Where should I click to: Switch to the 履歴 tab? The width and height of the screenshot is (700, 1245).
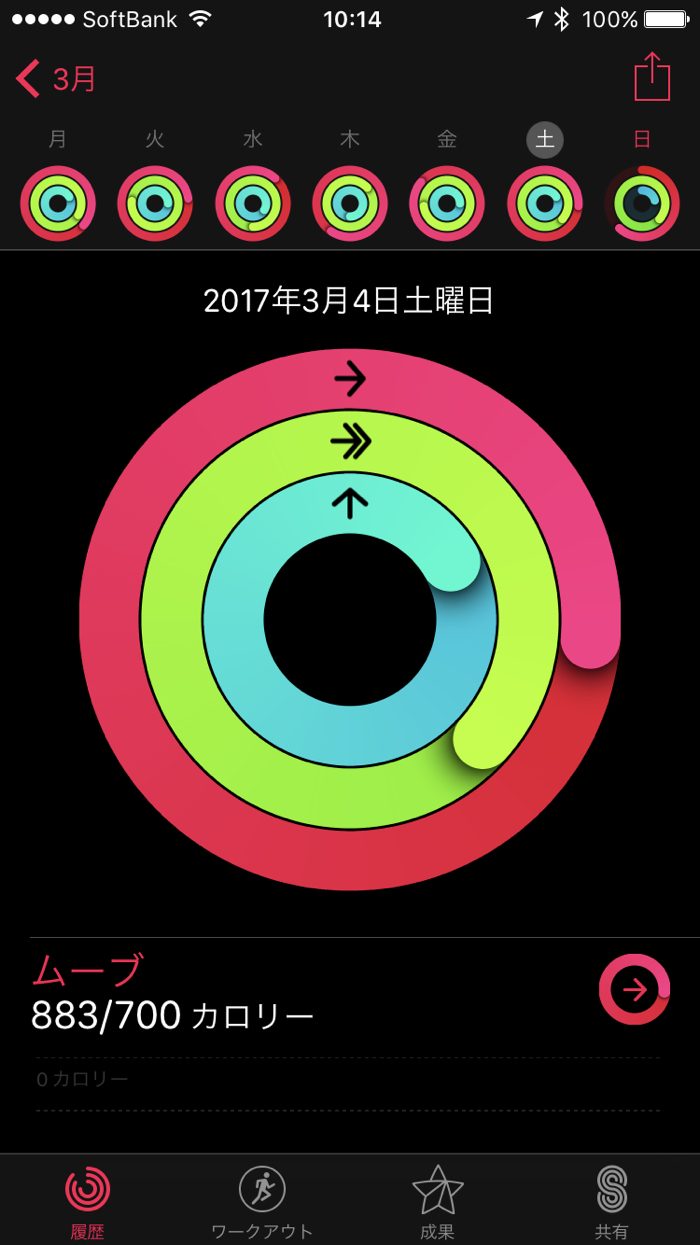(x=88, y=1200)
